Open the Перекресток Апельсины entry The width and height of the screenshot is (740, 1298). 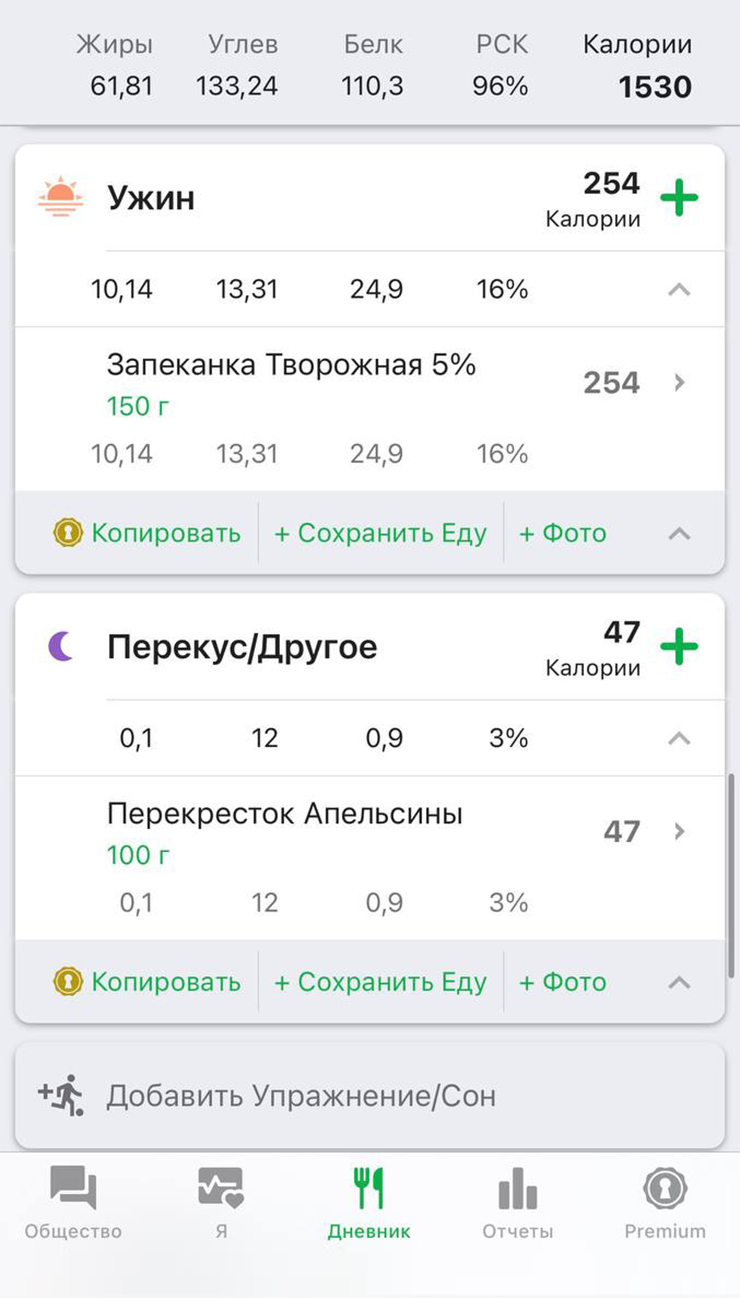[370, 858]
